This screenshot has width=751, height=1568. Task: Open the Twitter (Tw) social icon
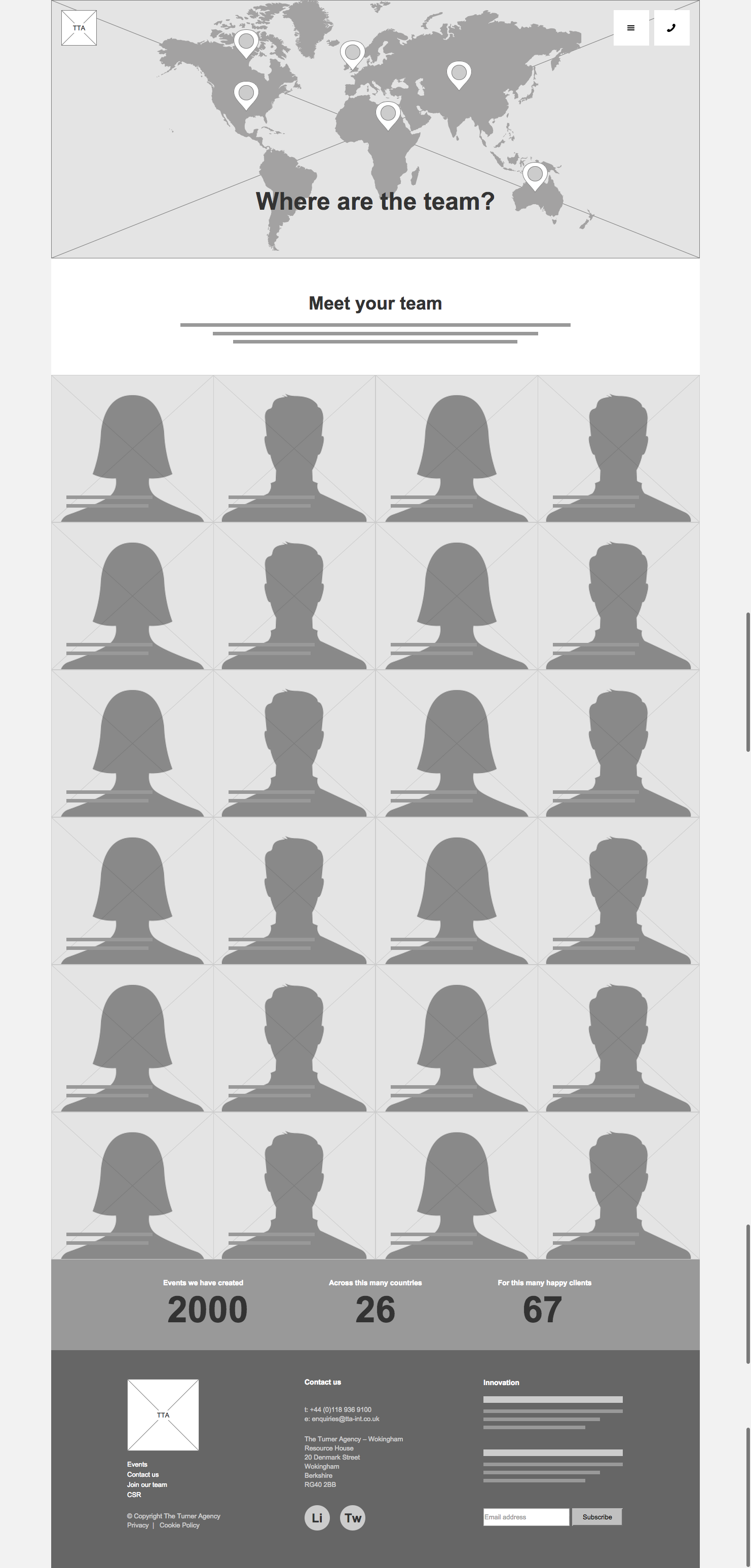(353, 1517)
